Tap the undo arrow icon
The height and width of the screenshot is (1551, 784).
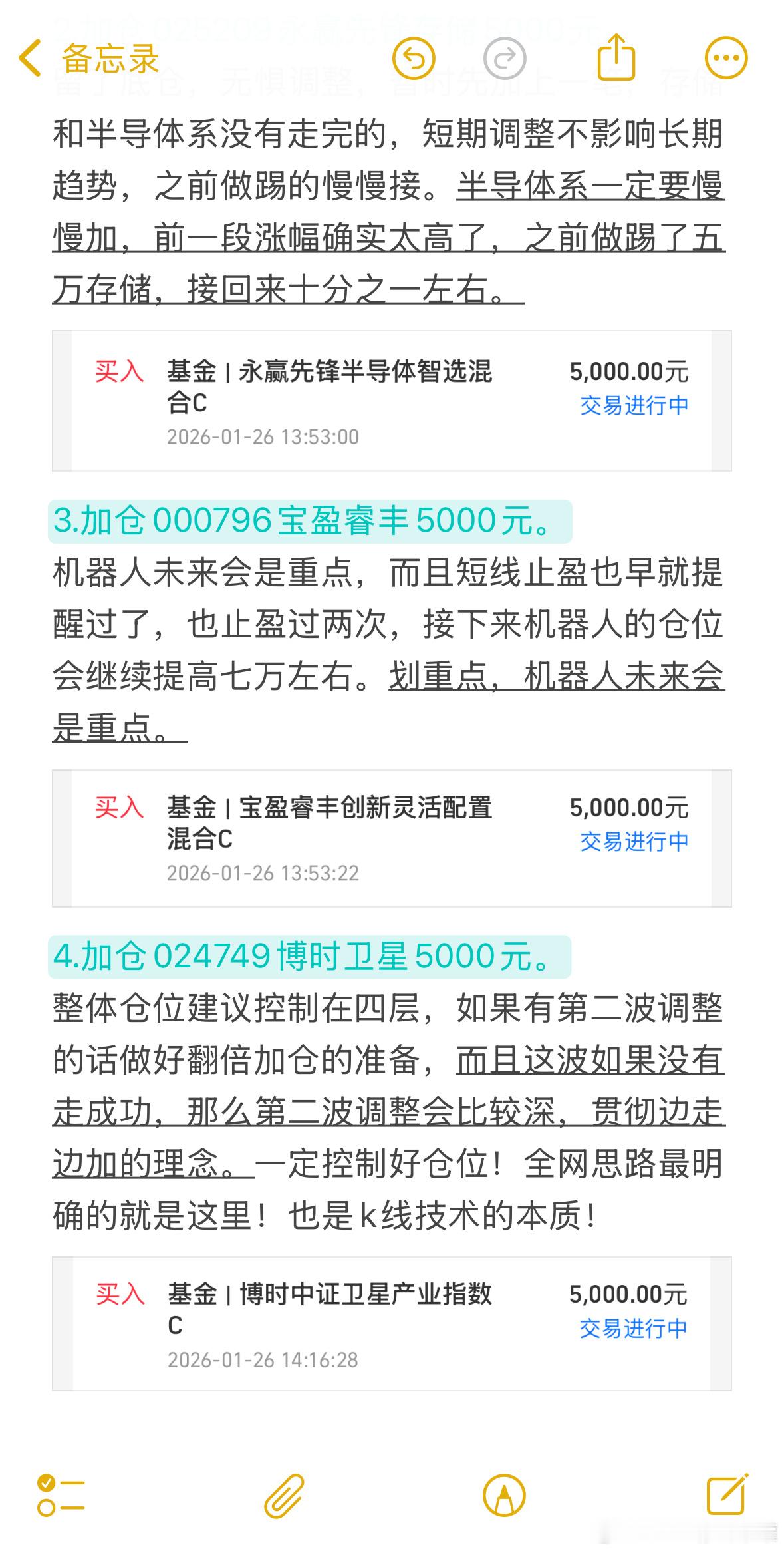click(414, 58)
